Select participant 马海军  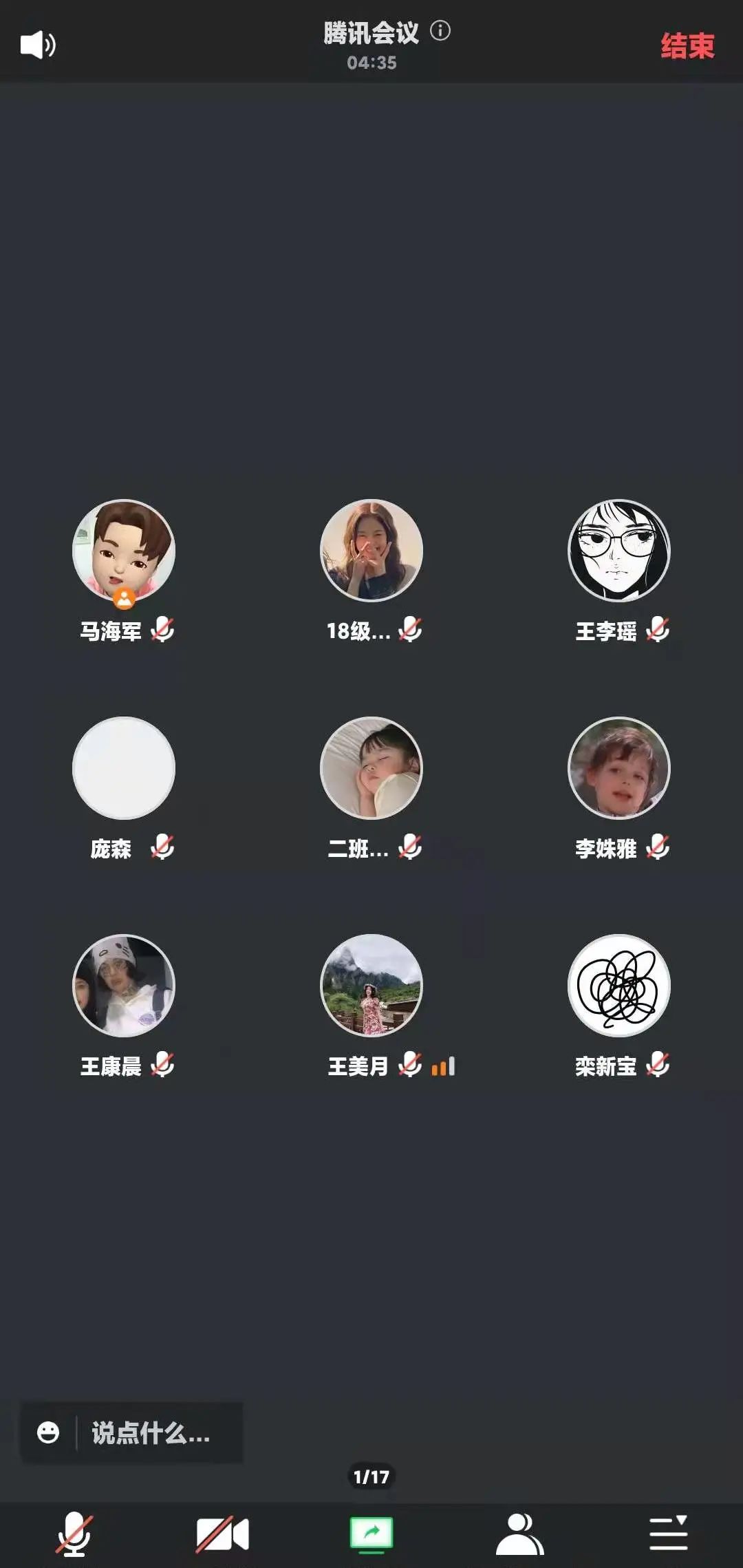(x=124, y=551)
